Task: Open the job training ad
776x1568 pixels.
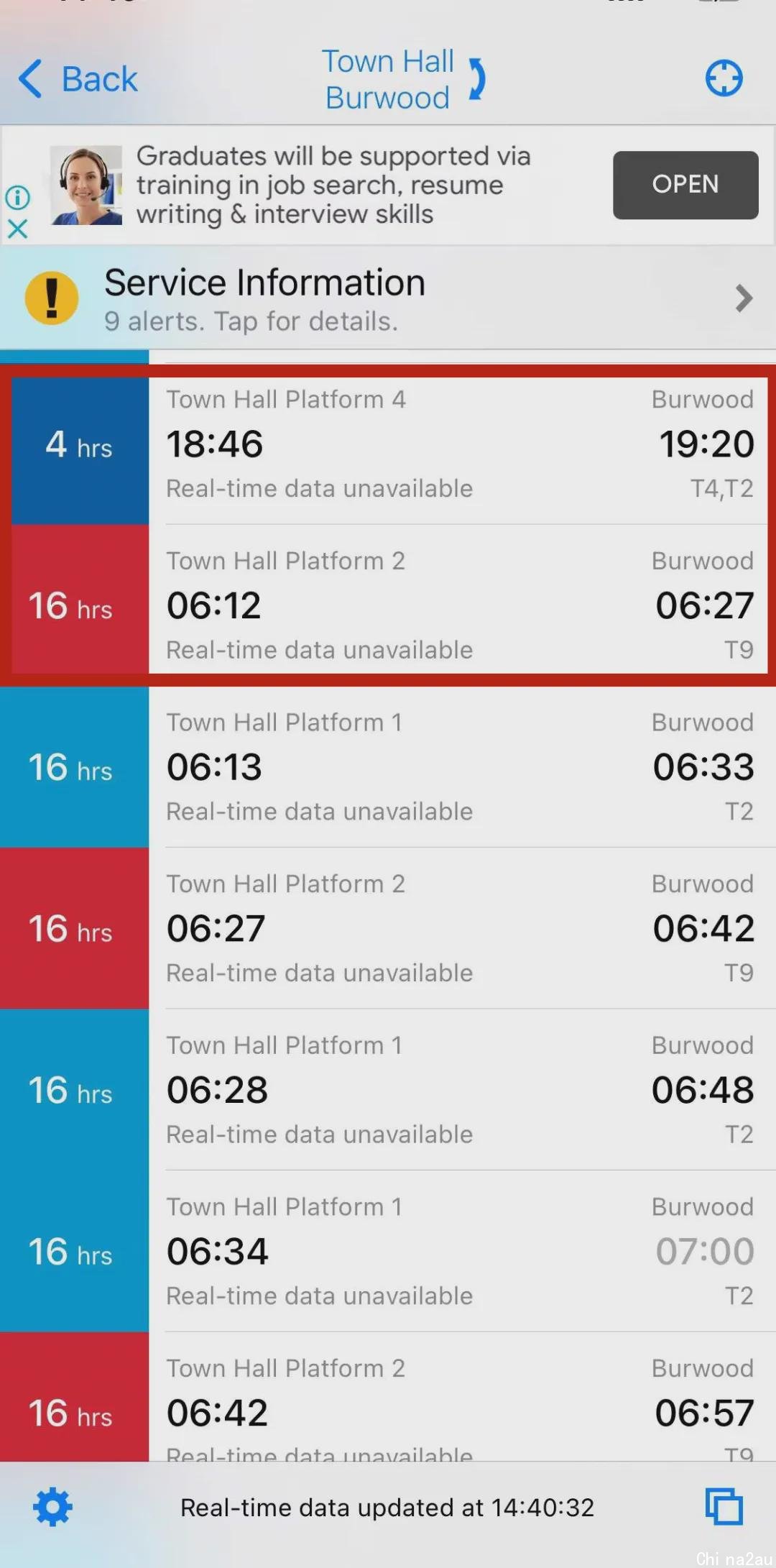Action: tap(685, 185)
